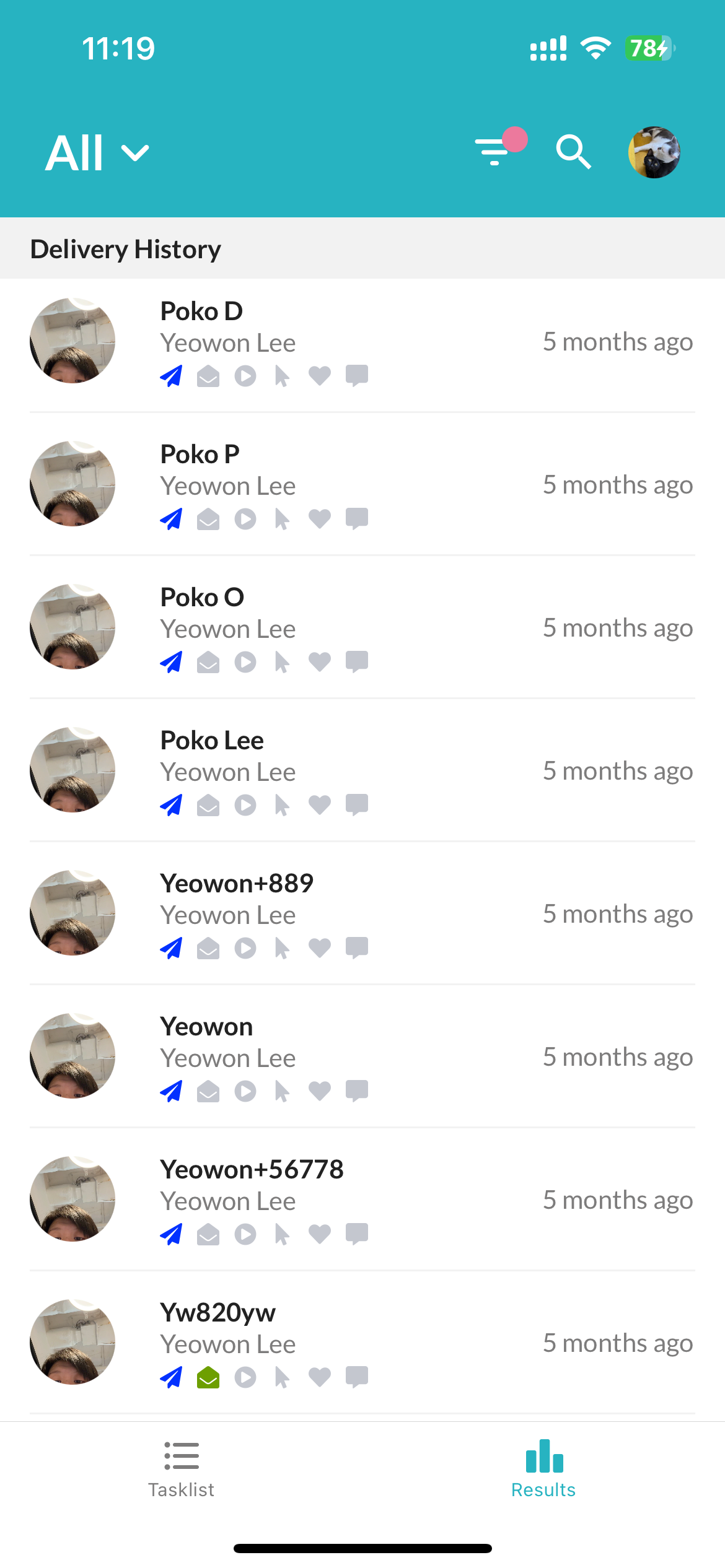Open the filter options icon

coord(495,151)
